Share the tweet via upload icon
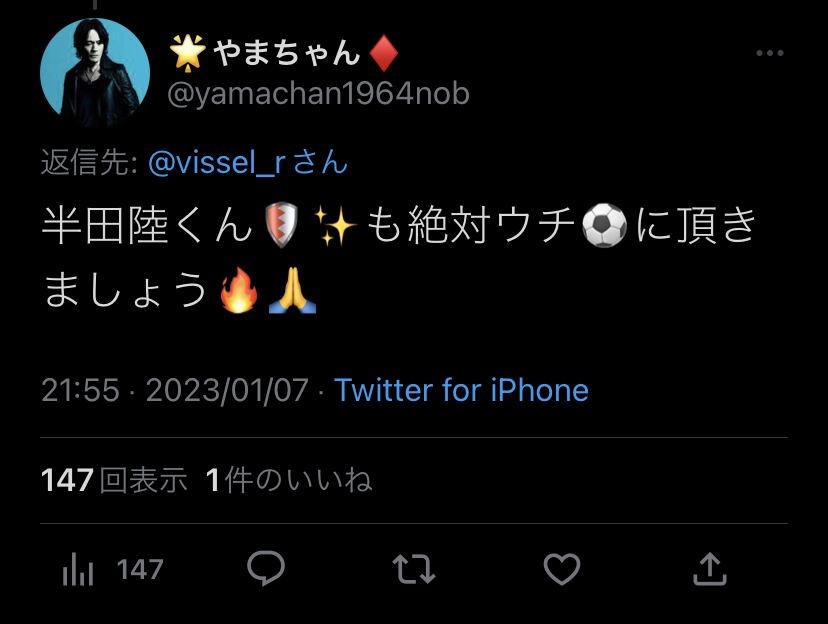Screen dimensions: 828x624 (x=710, y=569)
